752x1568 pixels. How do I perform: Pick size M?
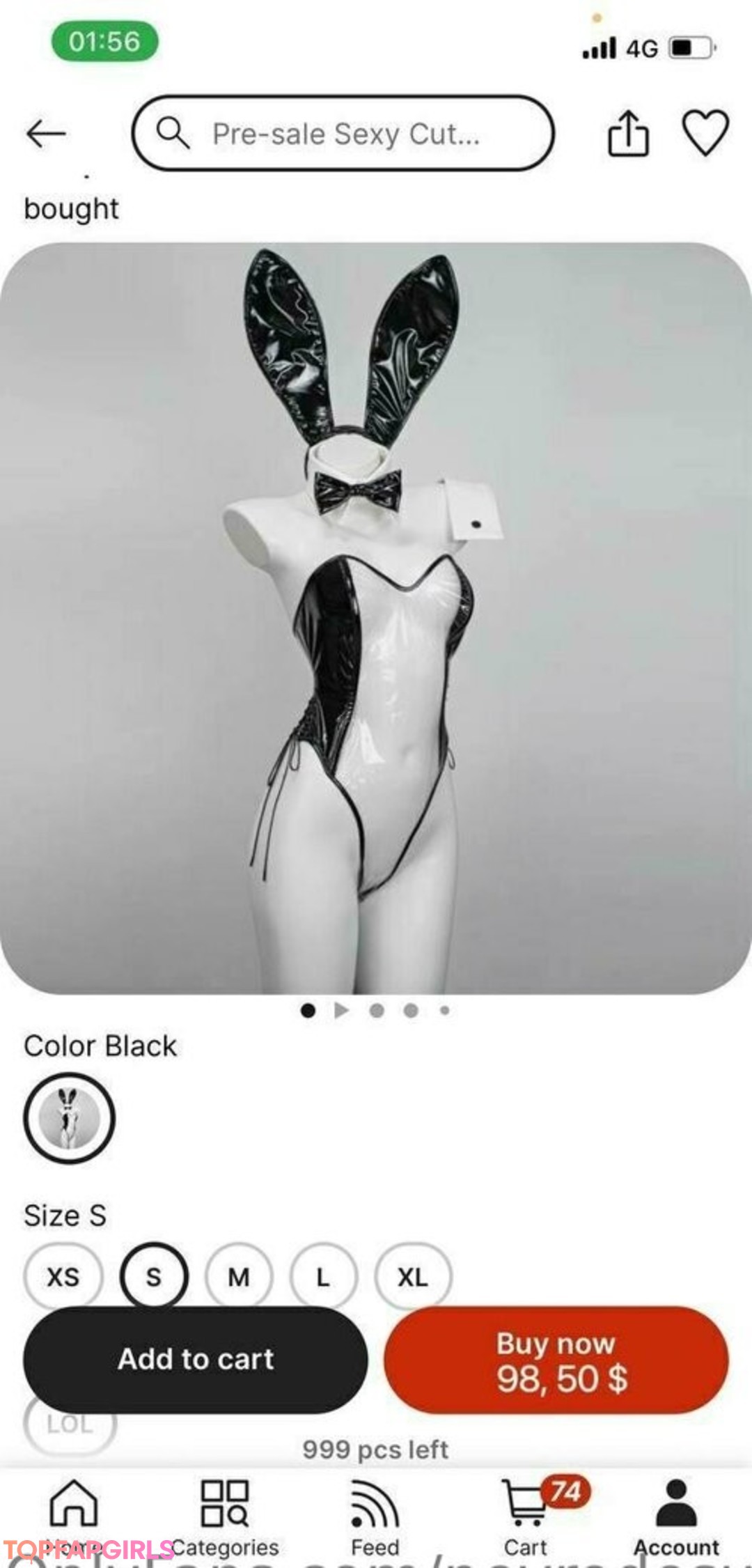(x=239, y=1277)
